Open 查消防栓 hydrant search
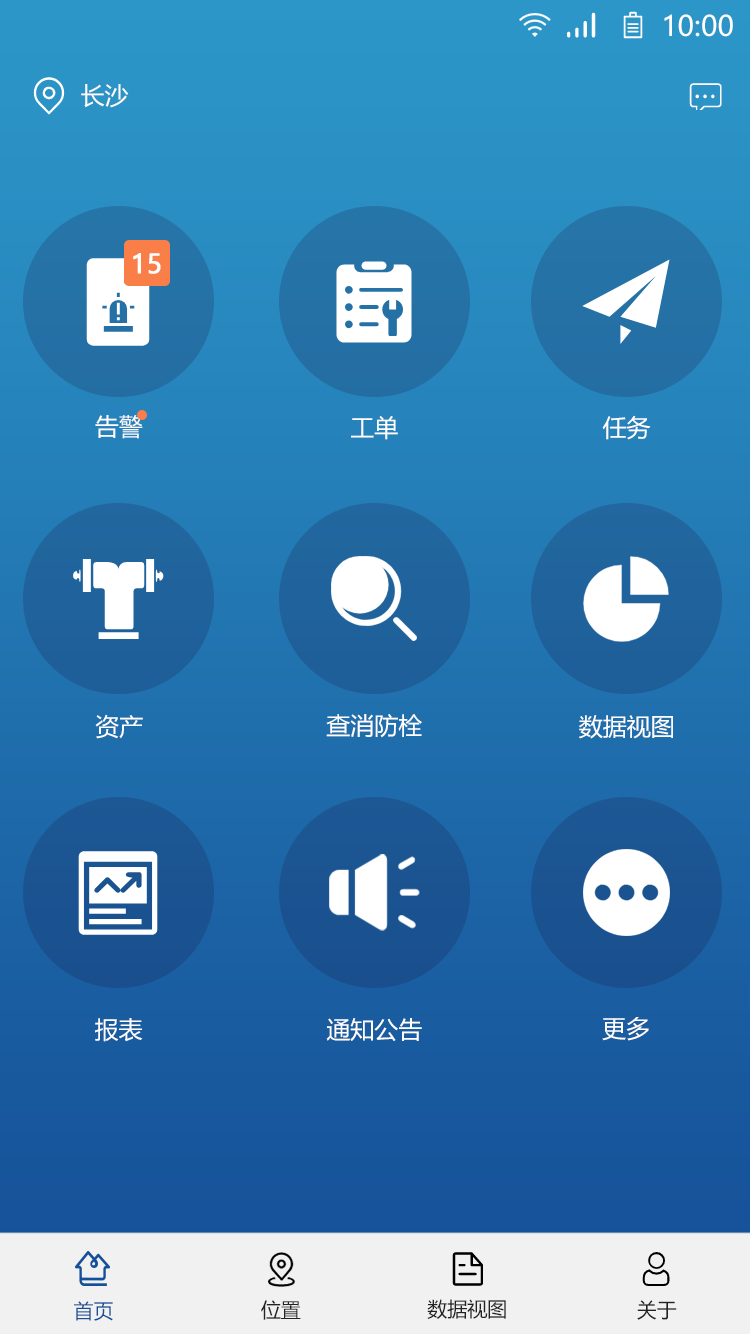This screenshot has width=750, height=1334. [374, 598]
